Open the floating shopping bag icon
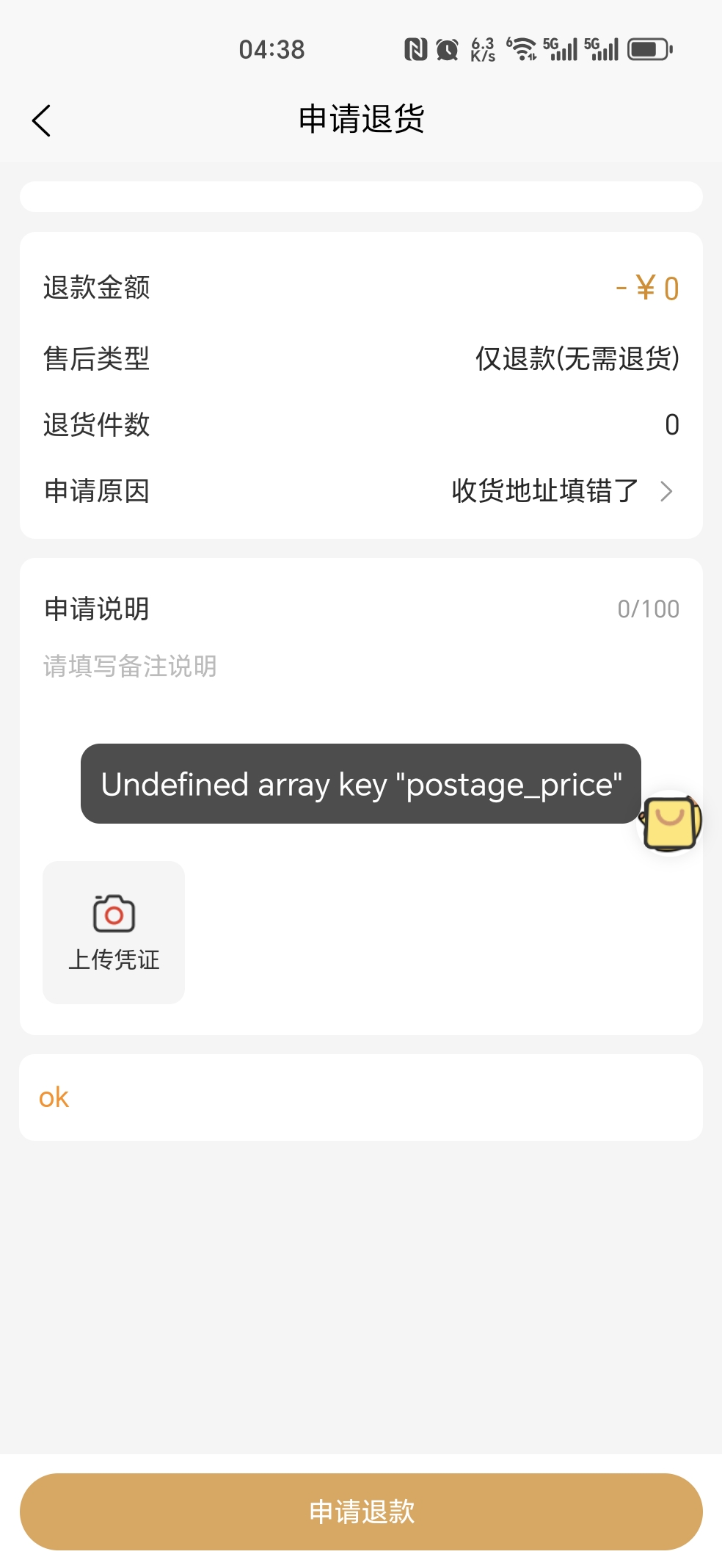This screenshot has height=1568, width=722. (x=671, y=823)
